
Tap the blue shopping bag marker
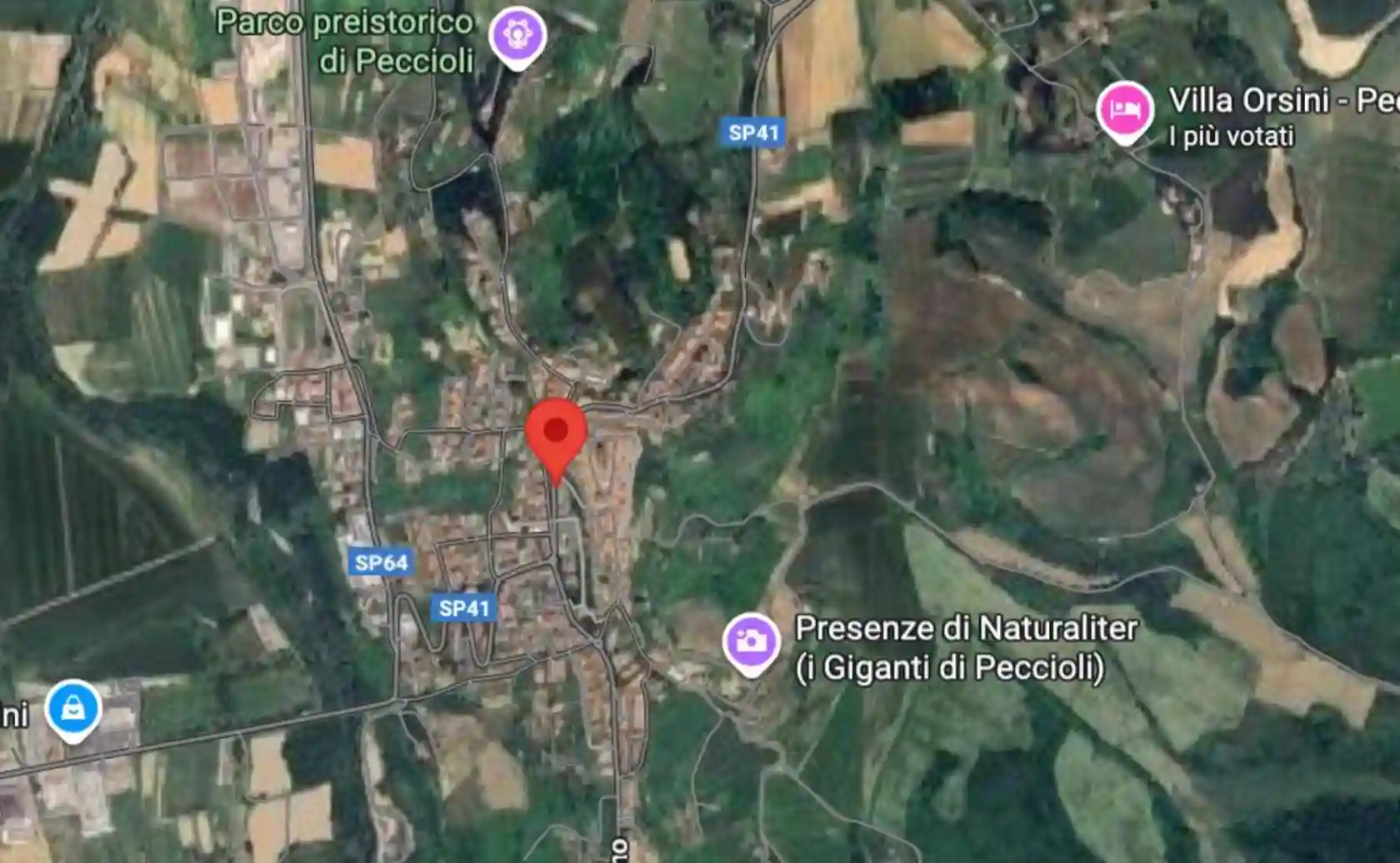coord(73,709)
